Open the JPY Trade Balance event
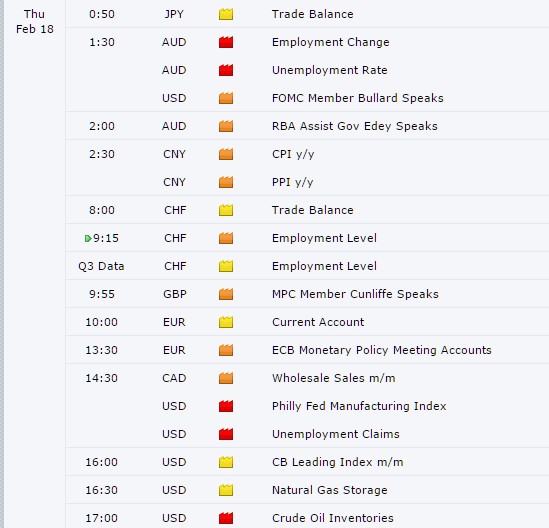Image resolution: width=549 pixels, height=528 pixels. tap(312, 14)
